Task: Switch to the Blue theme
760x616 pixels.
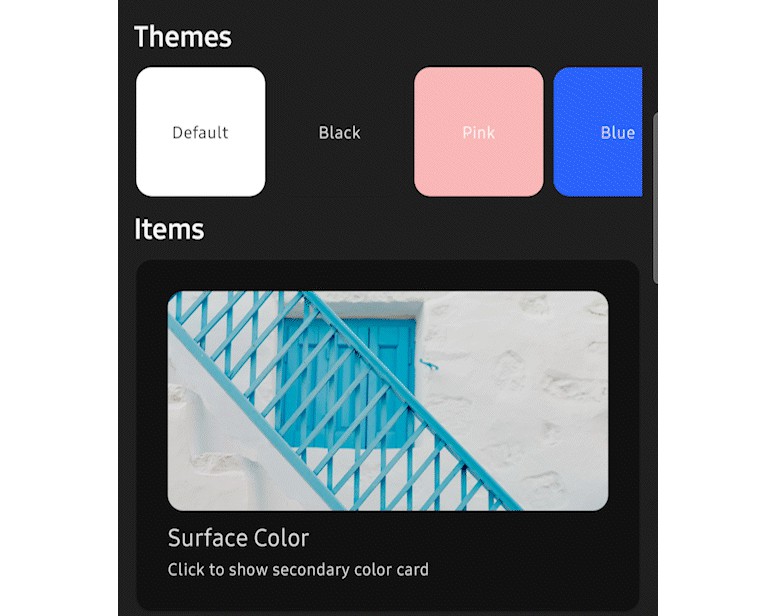Action: [599, 132]
